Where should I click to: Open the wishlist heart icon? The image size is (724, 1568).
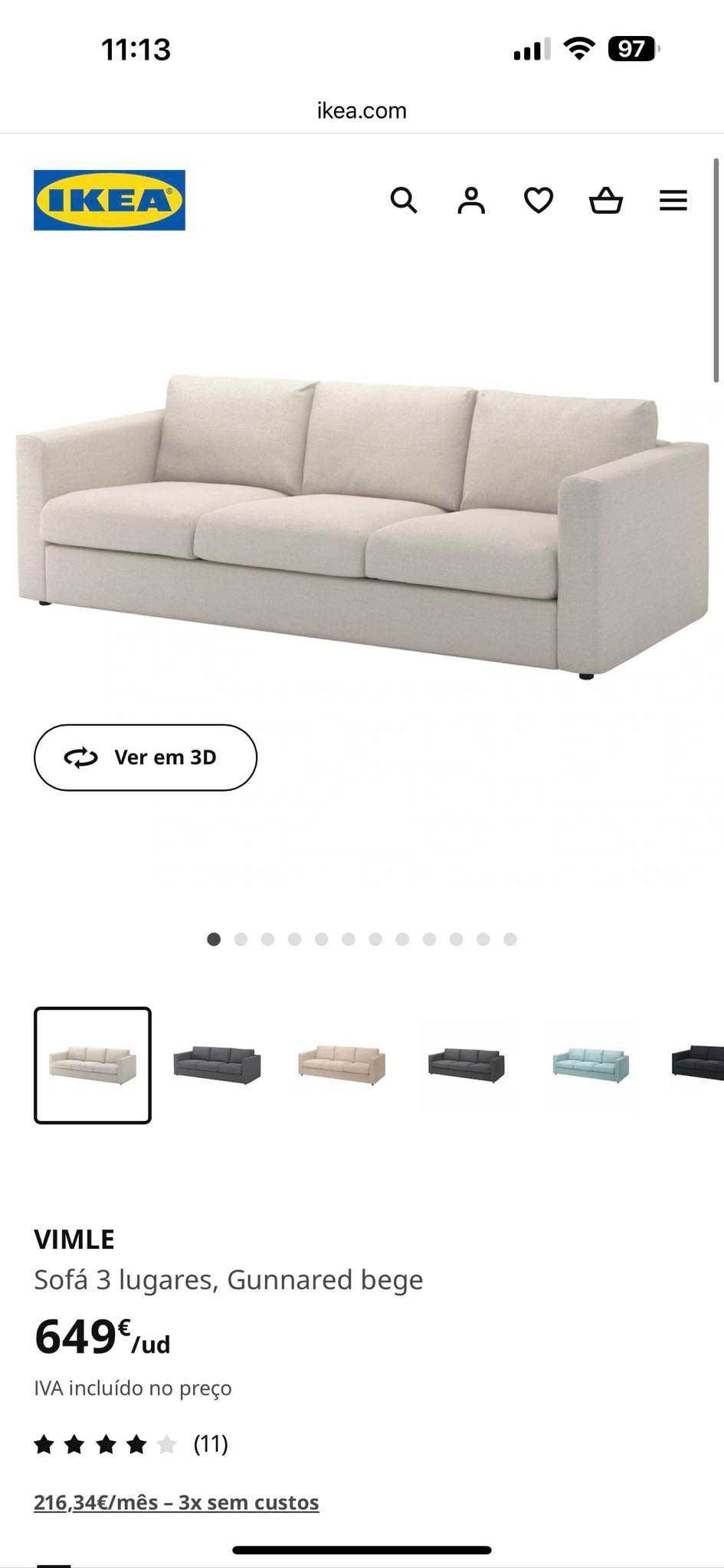(x=539, y=201)
